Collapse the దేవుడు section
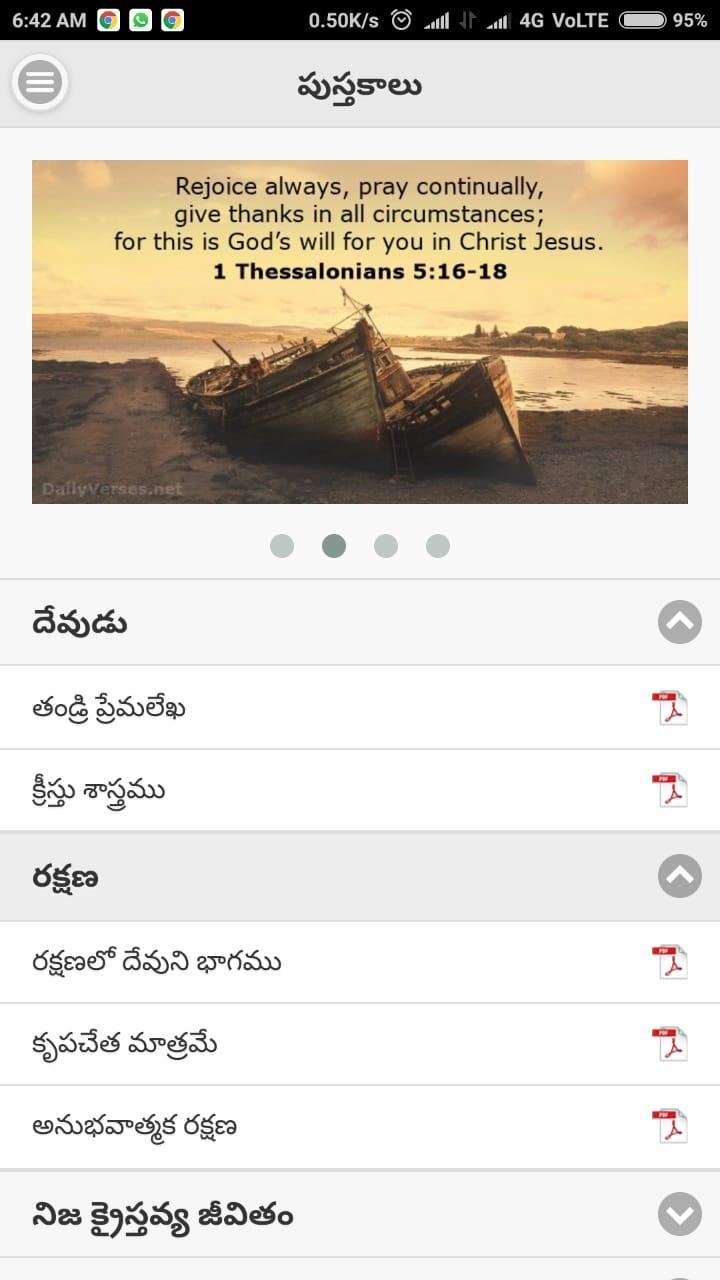The width and height of the screenshot is (720, 1280). point(679,622)
